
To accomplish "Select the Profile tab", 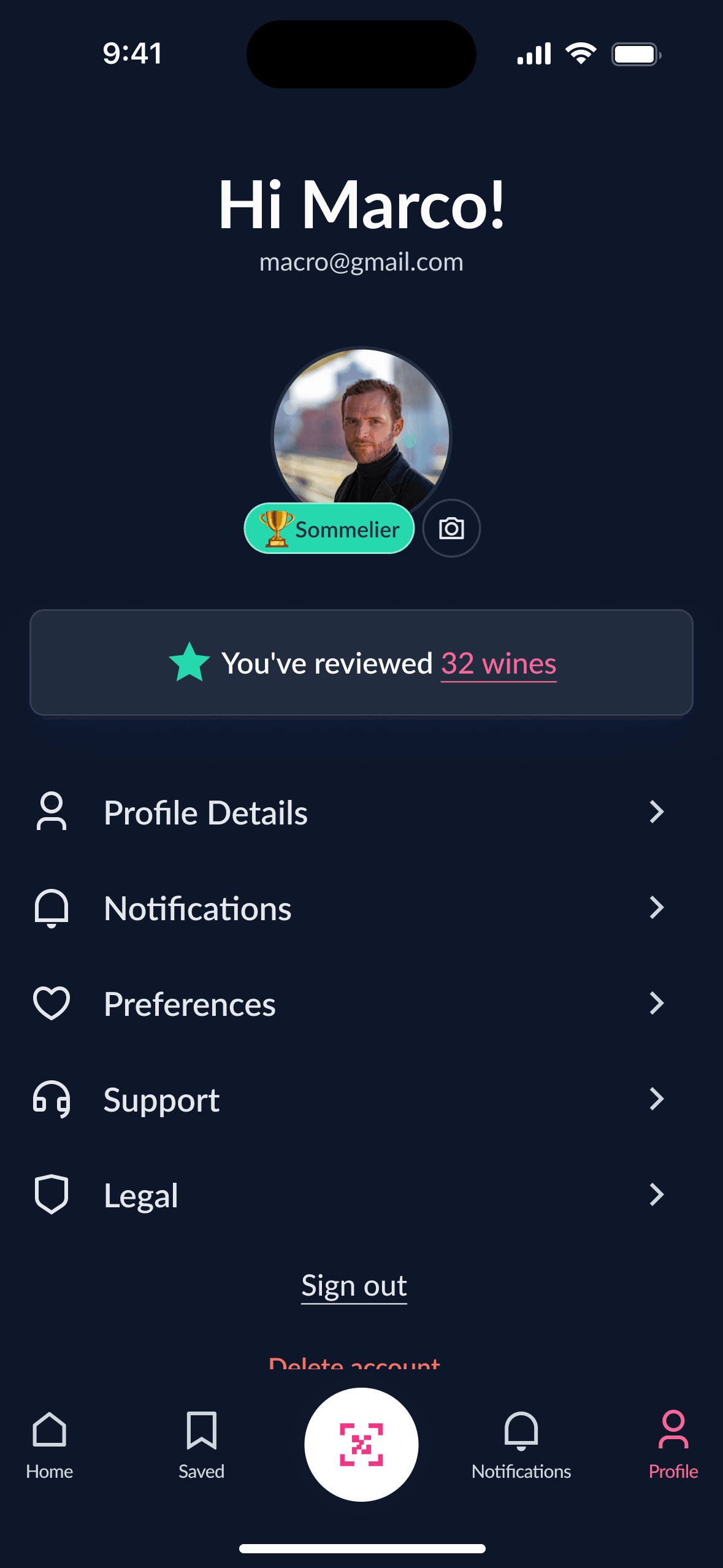I will (673, 1445).
